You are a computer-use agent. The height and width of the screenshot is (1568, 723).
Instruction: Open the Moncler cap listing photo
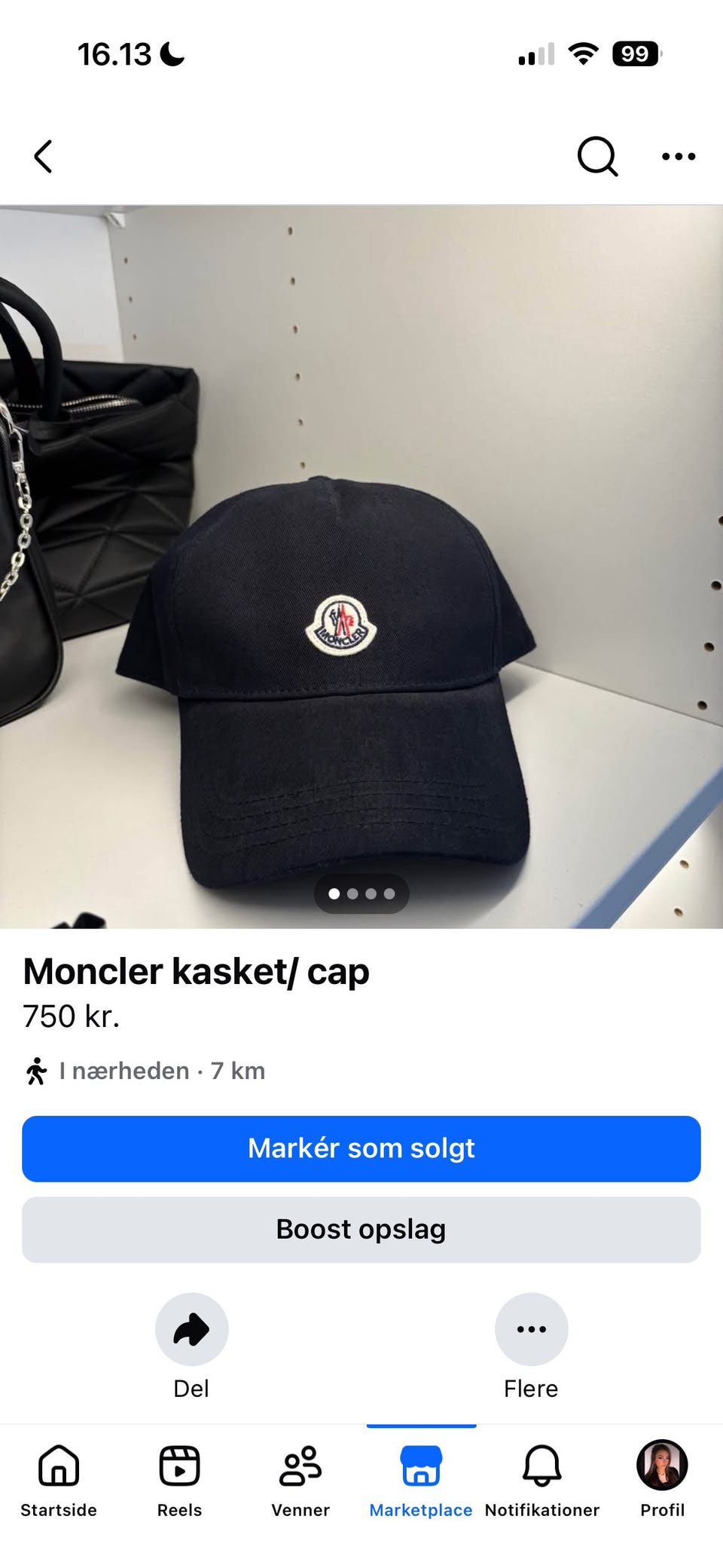361,567
